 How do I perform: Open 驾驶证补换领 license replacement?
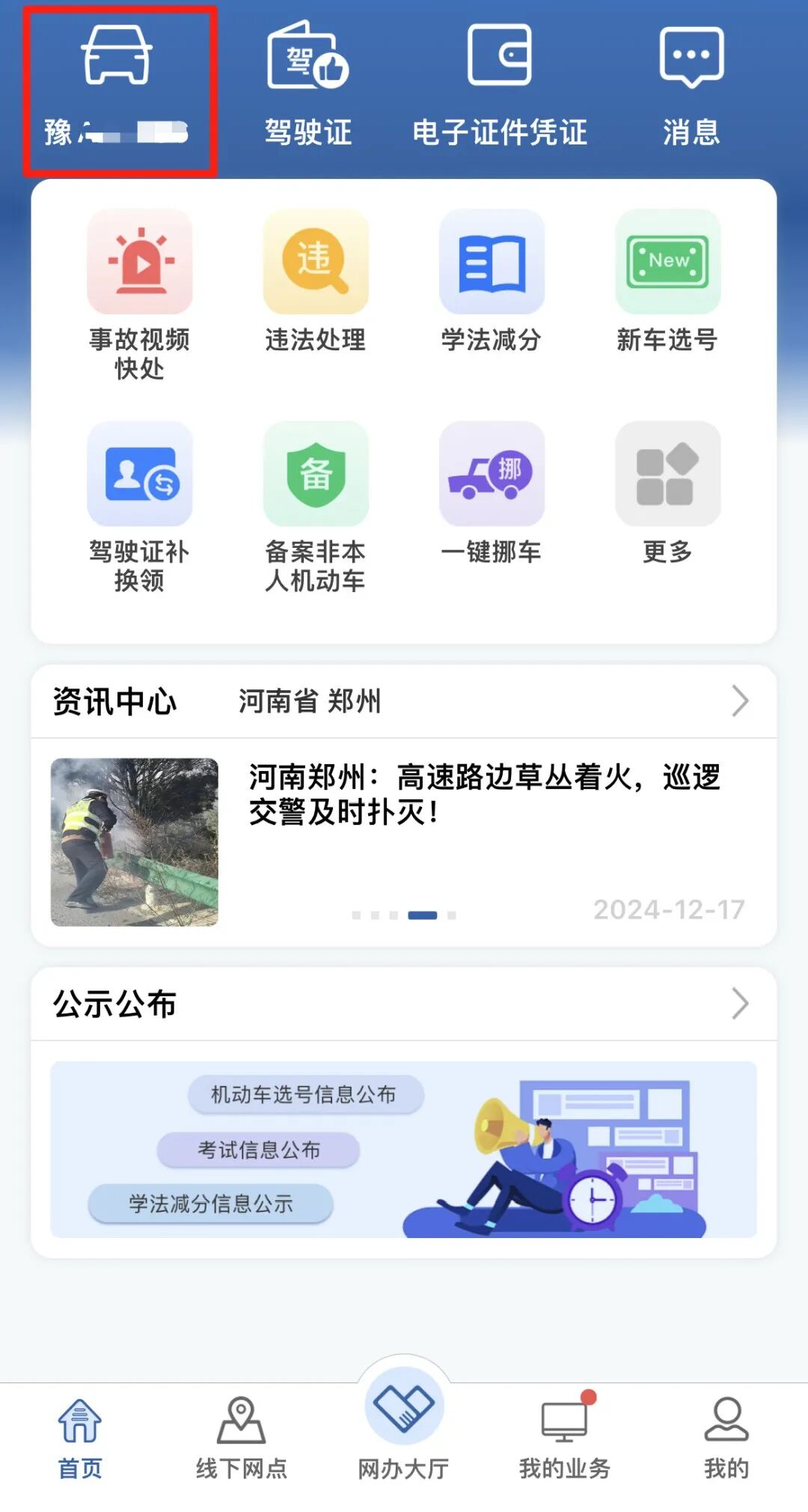[140, 507]
